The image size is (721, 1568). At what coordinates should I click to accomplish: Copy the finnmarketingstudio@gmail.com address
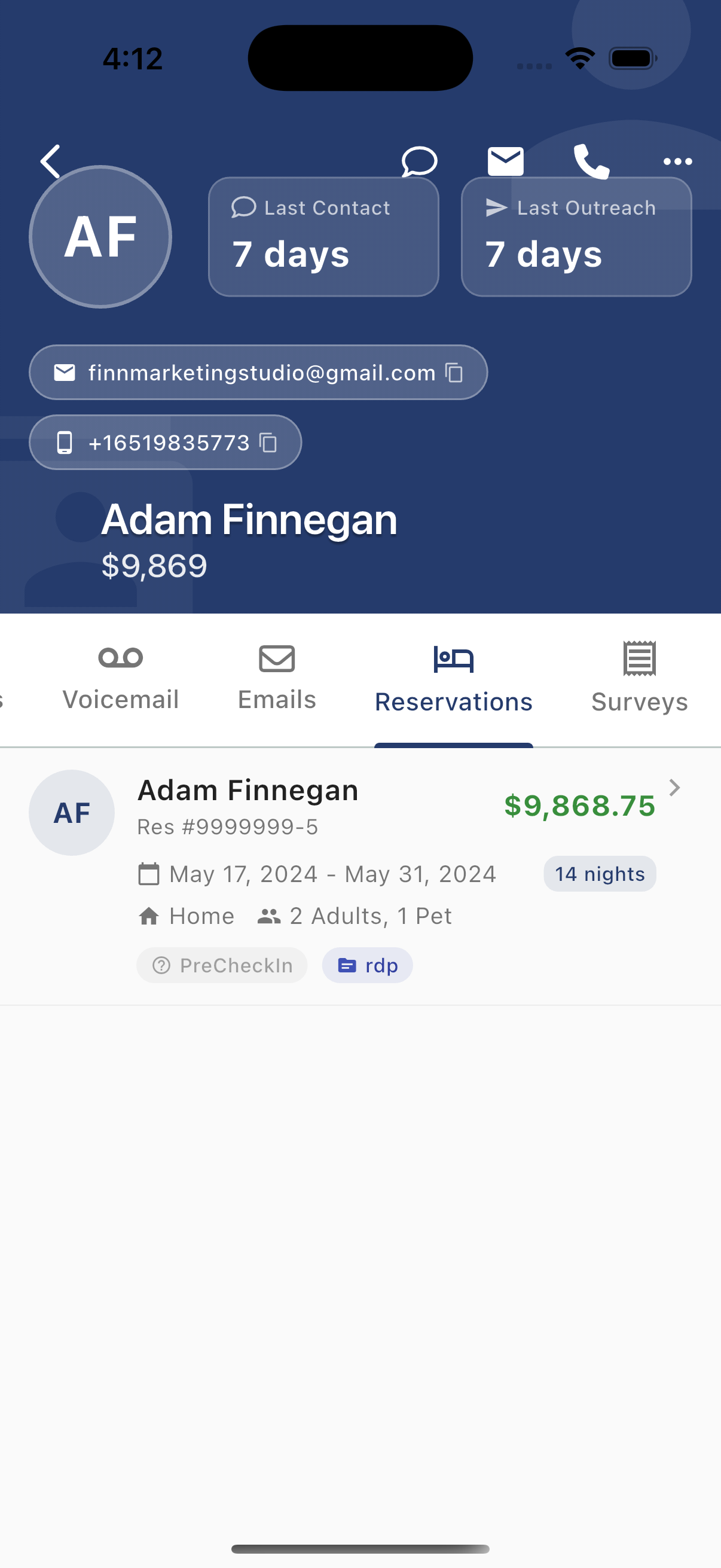(x=454, y=373)
